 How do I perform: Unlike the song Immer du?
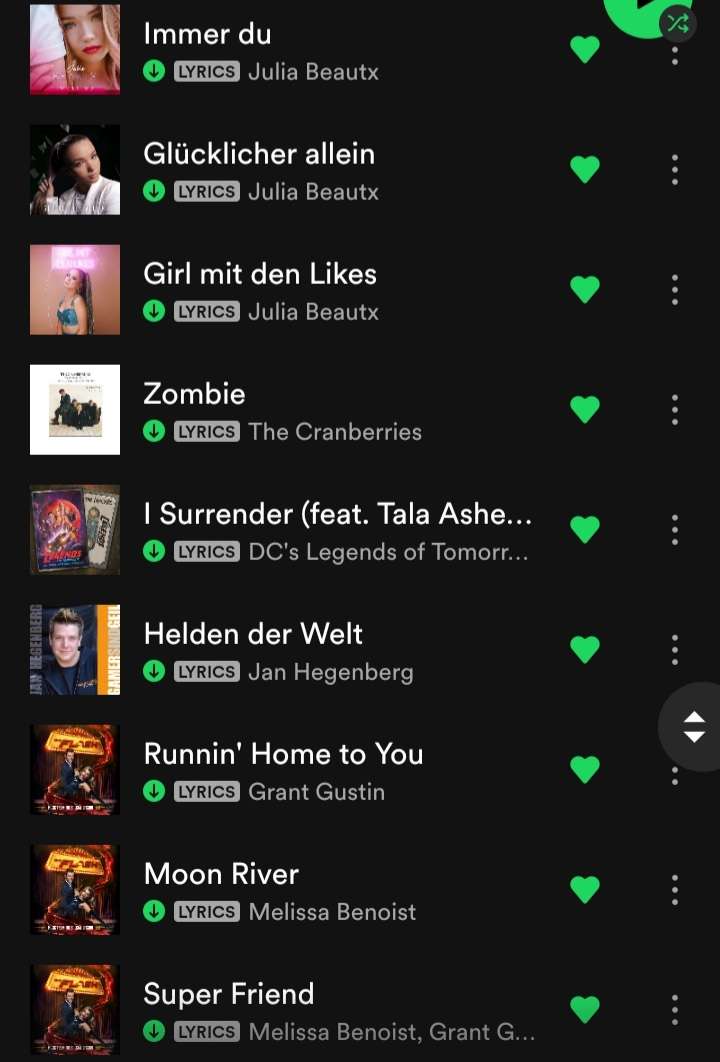click(x=585, y=49)
